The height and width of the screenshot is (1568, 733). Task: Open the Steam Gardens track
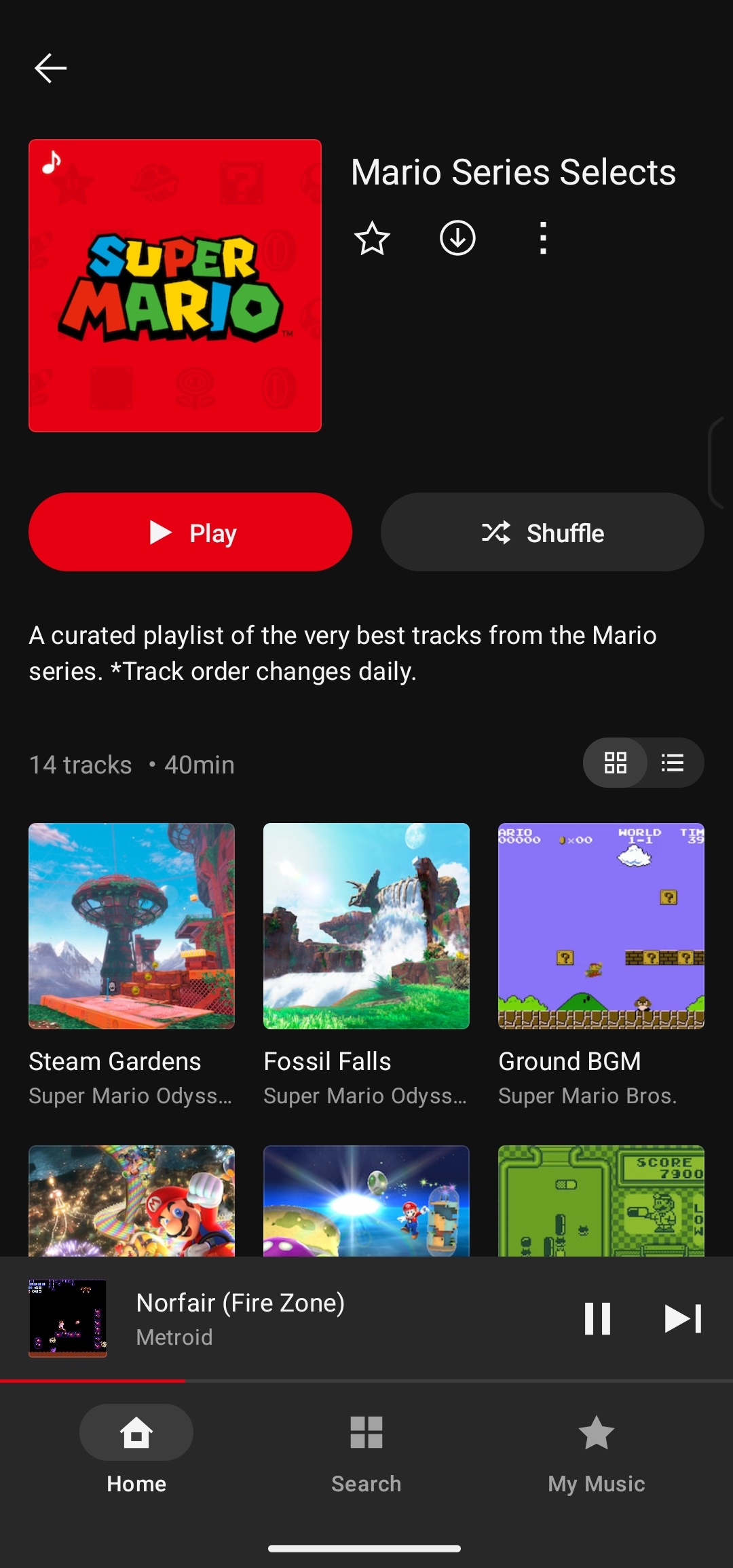coord(132,965)
